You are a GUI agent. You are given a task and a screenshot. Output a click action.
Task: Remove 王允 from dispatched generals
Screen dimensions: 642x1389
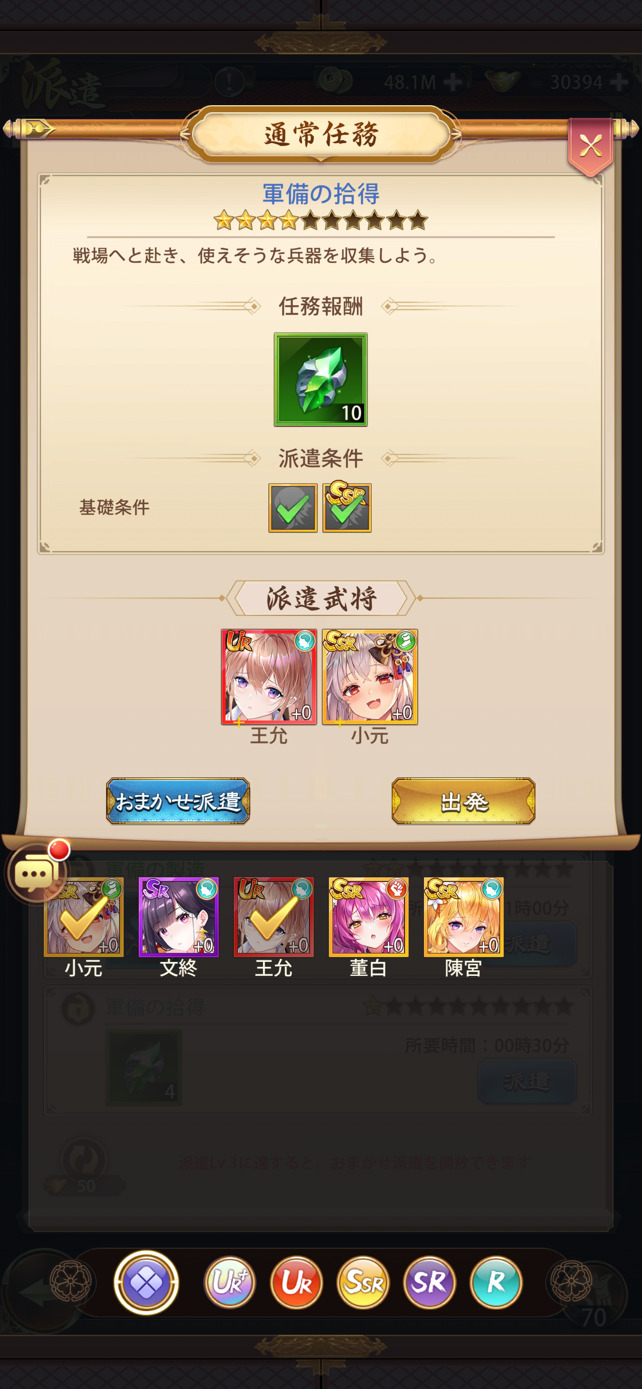click(269, 677)
